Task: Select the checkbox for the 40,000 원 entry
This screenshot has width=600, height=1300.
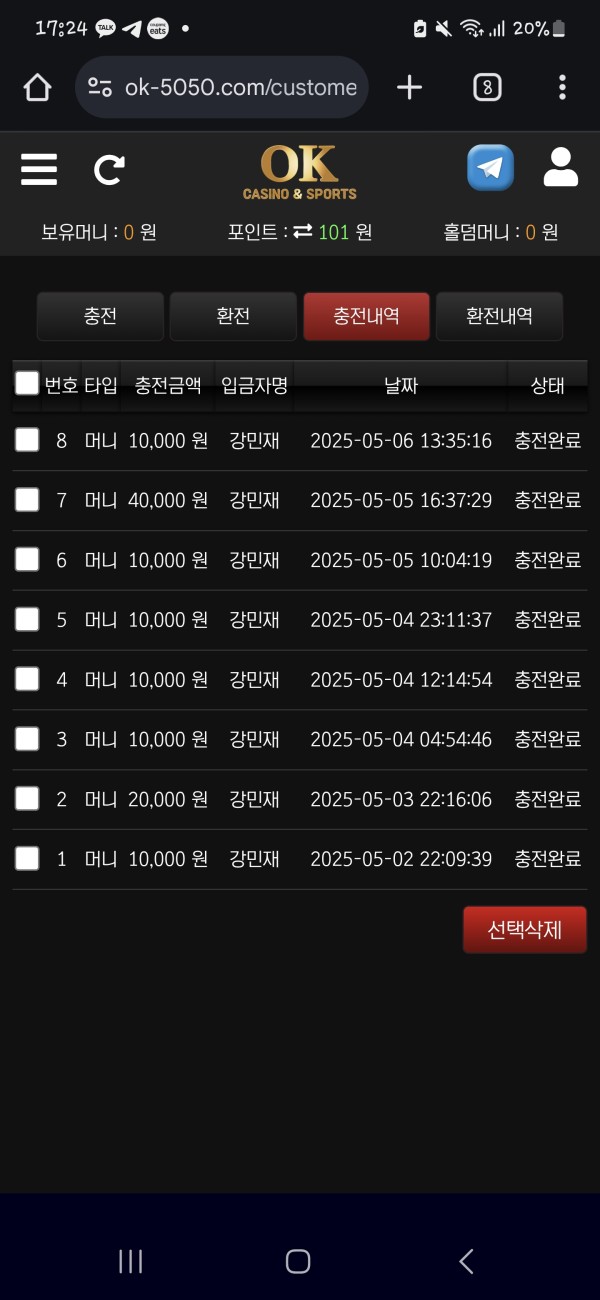Action: click(27, 500)
